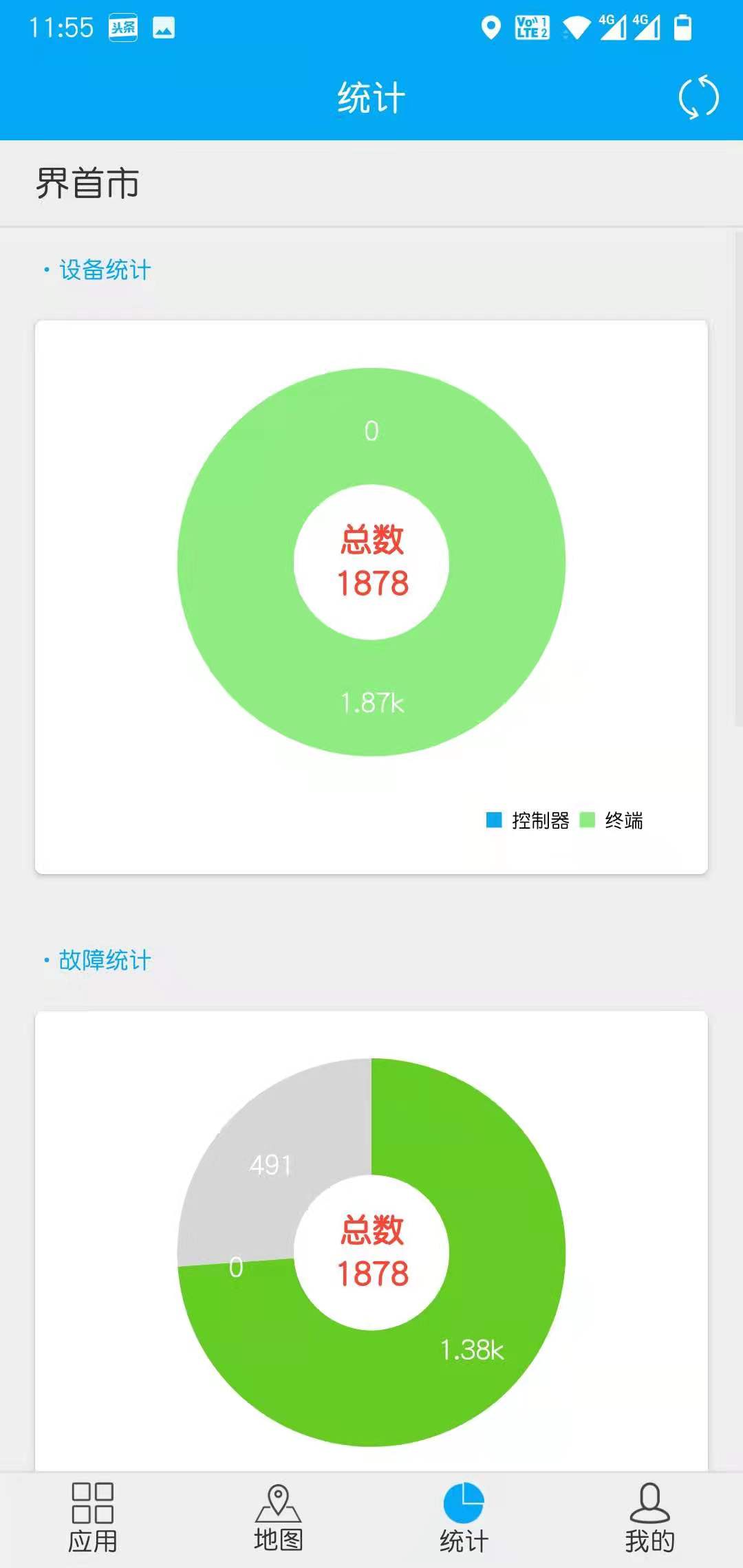Viewport: 743px width, 1568px height.
Task: Open the 界首市 region selector
Action: (x=371, y=184)
